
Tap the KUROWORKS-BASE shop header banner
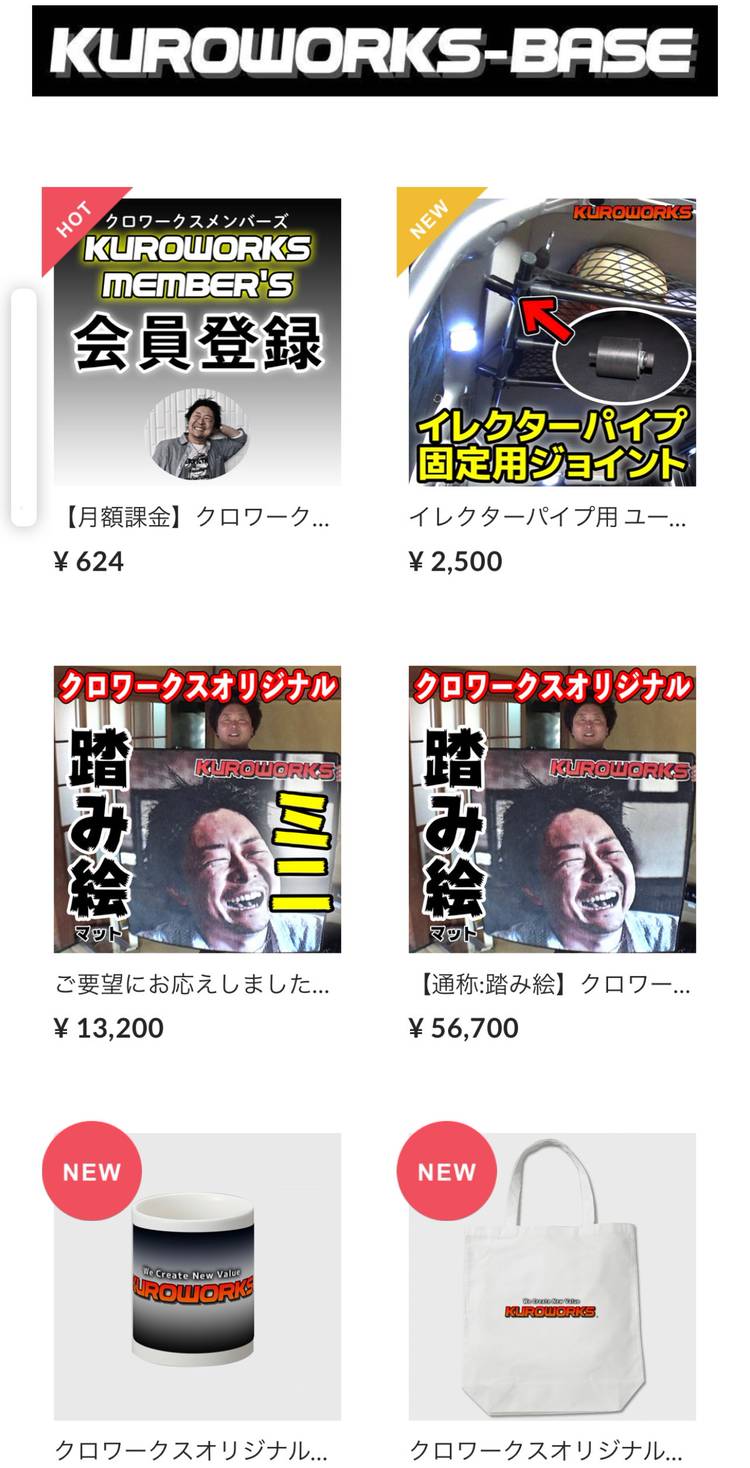point(374,51)
